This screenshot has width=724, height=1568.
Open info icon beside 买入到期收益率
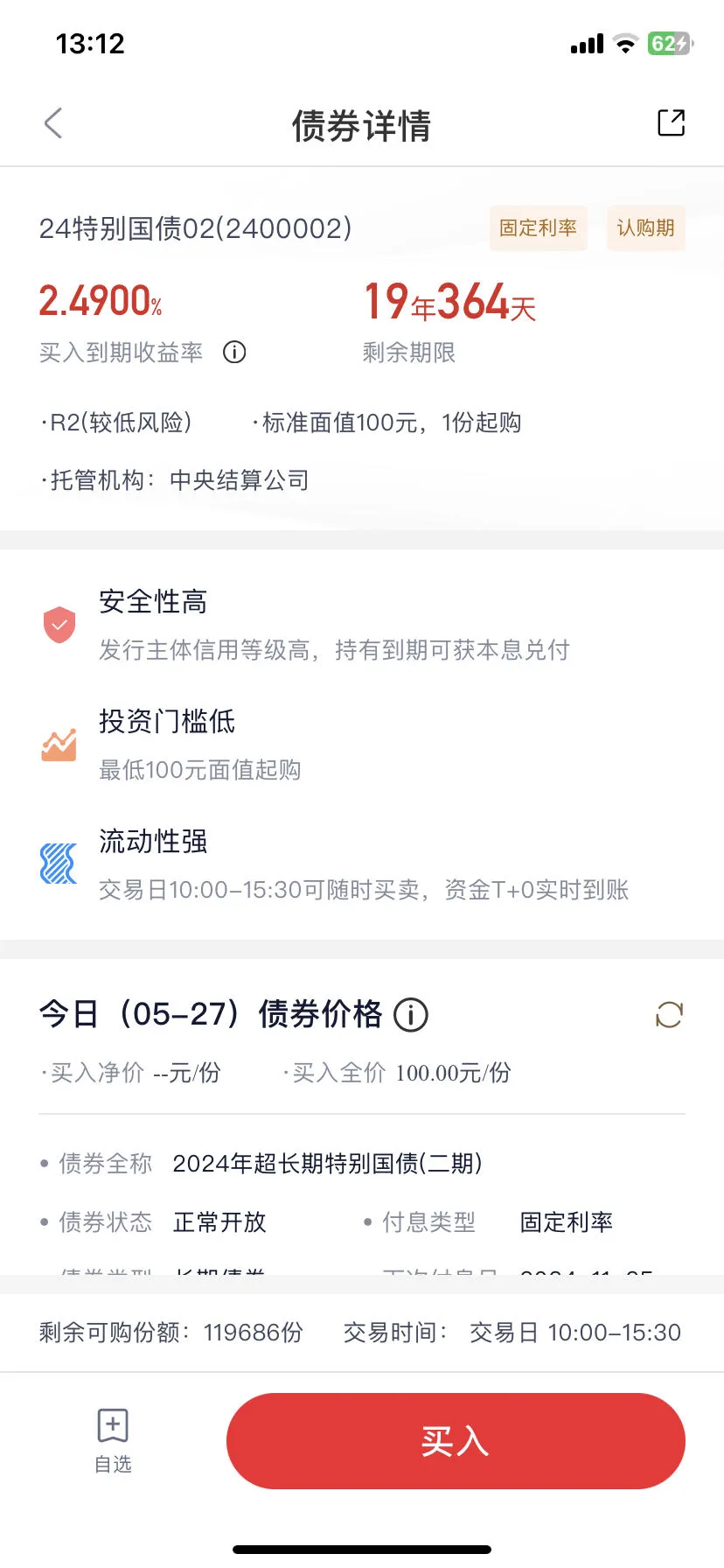(234, 353)
